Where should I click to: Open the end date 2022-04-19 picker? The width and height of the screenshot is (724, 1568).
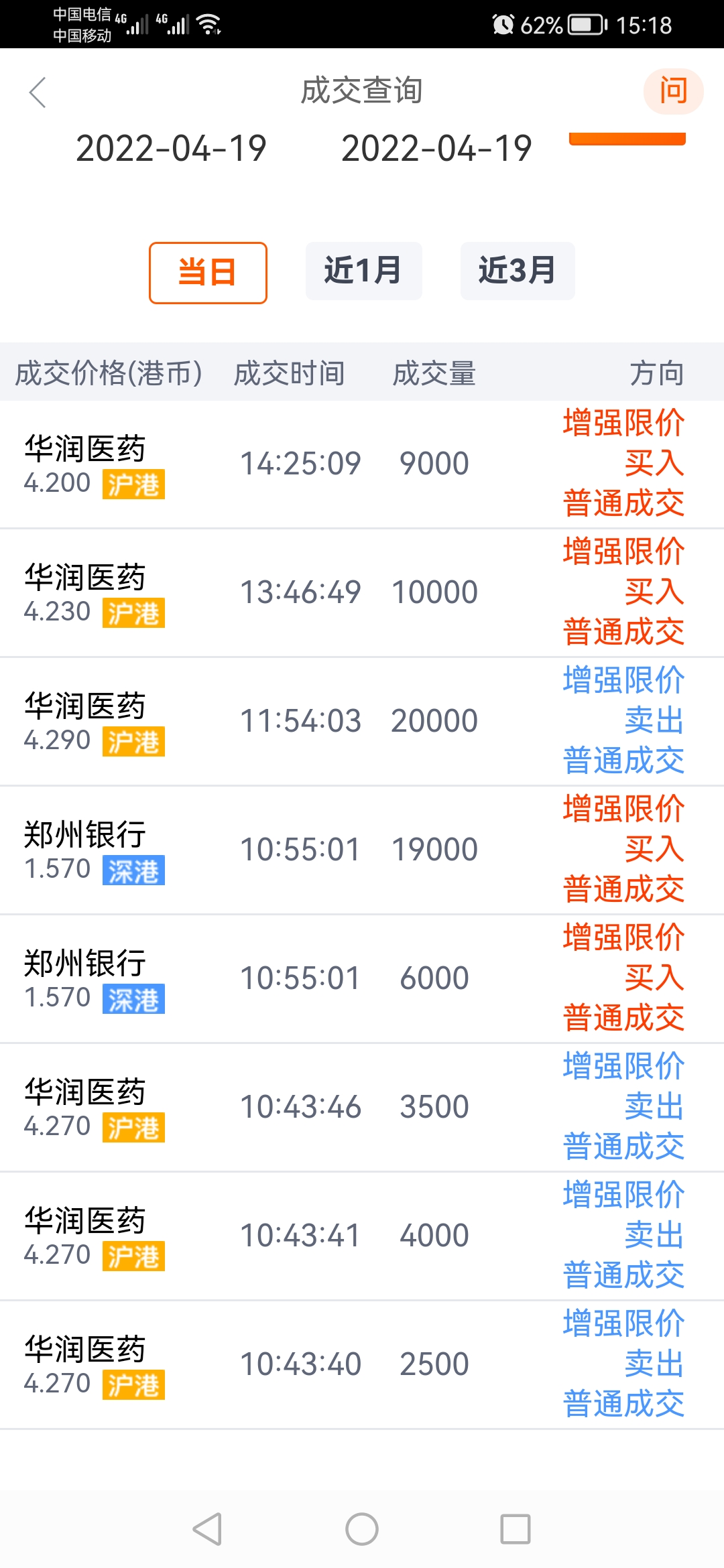tap(436, 148)
